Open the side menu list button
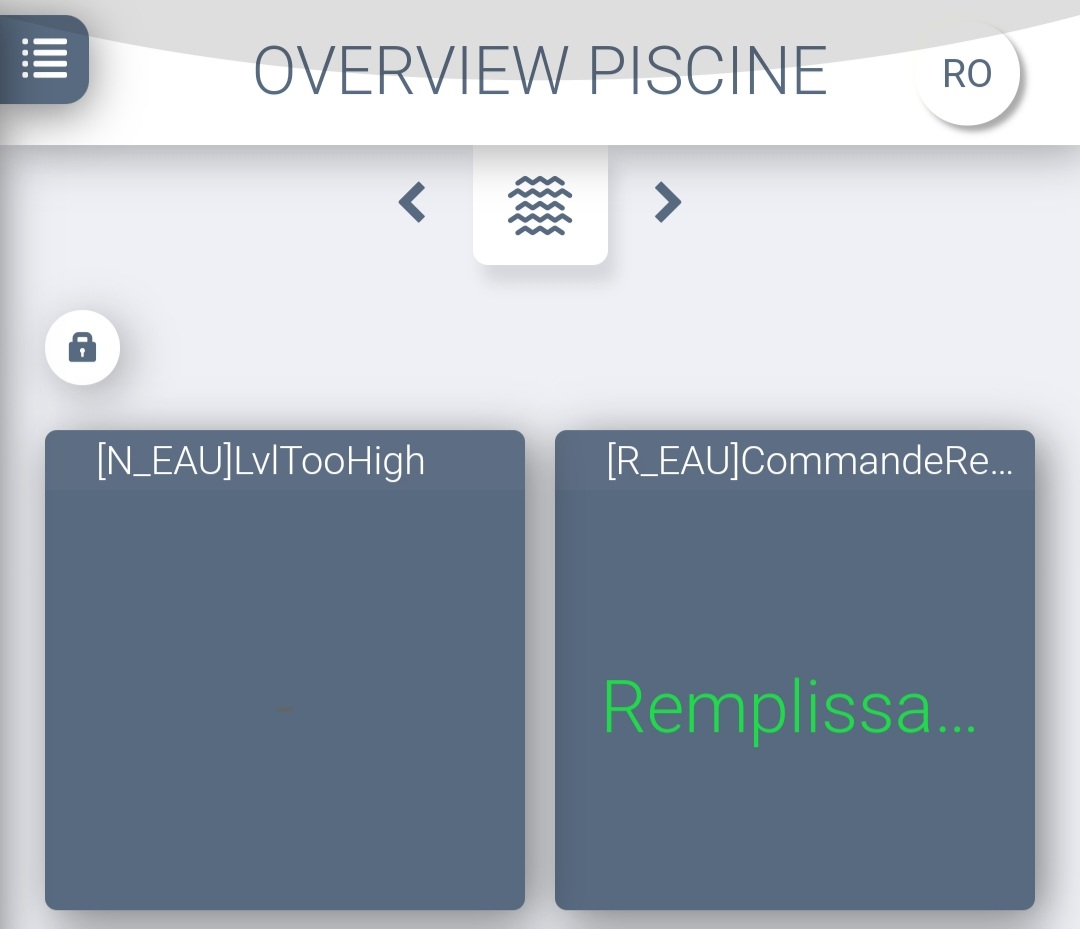This screenshot has height=929, width=1080. [x=44, y=59]
